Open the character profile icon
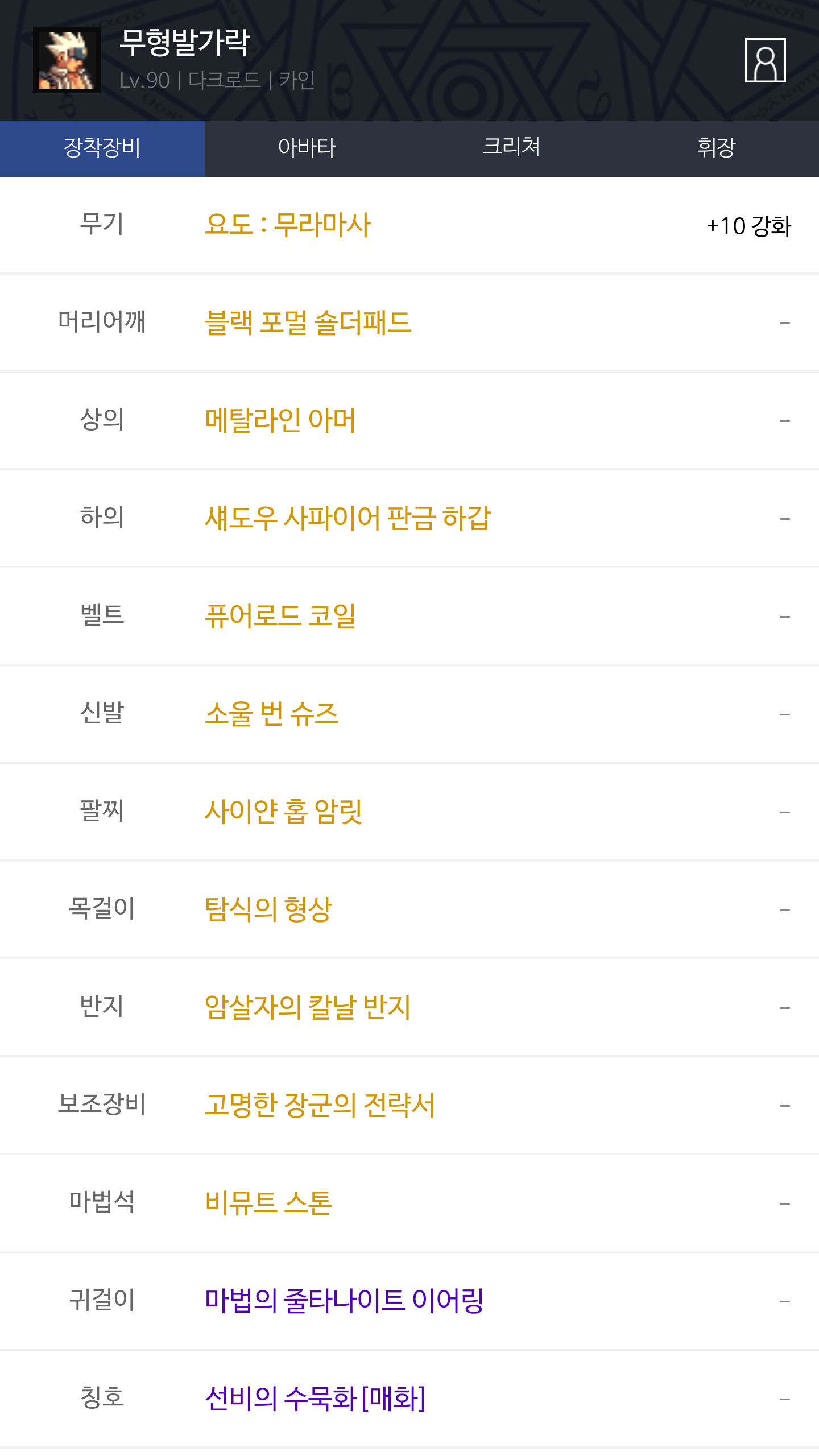Screen dimensions: 819x1456 coord(765,60)
